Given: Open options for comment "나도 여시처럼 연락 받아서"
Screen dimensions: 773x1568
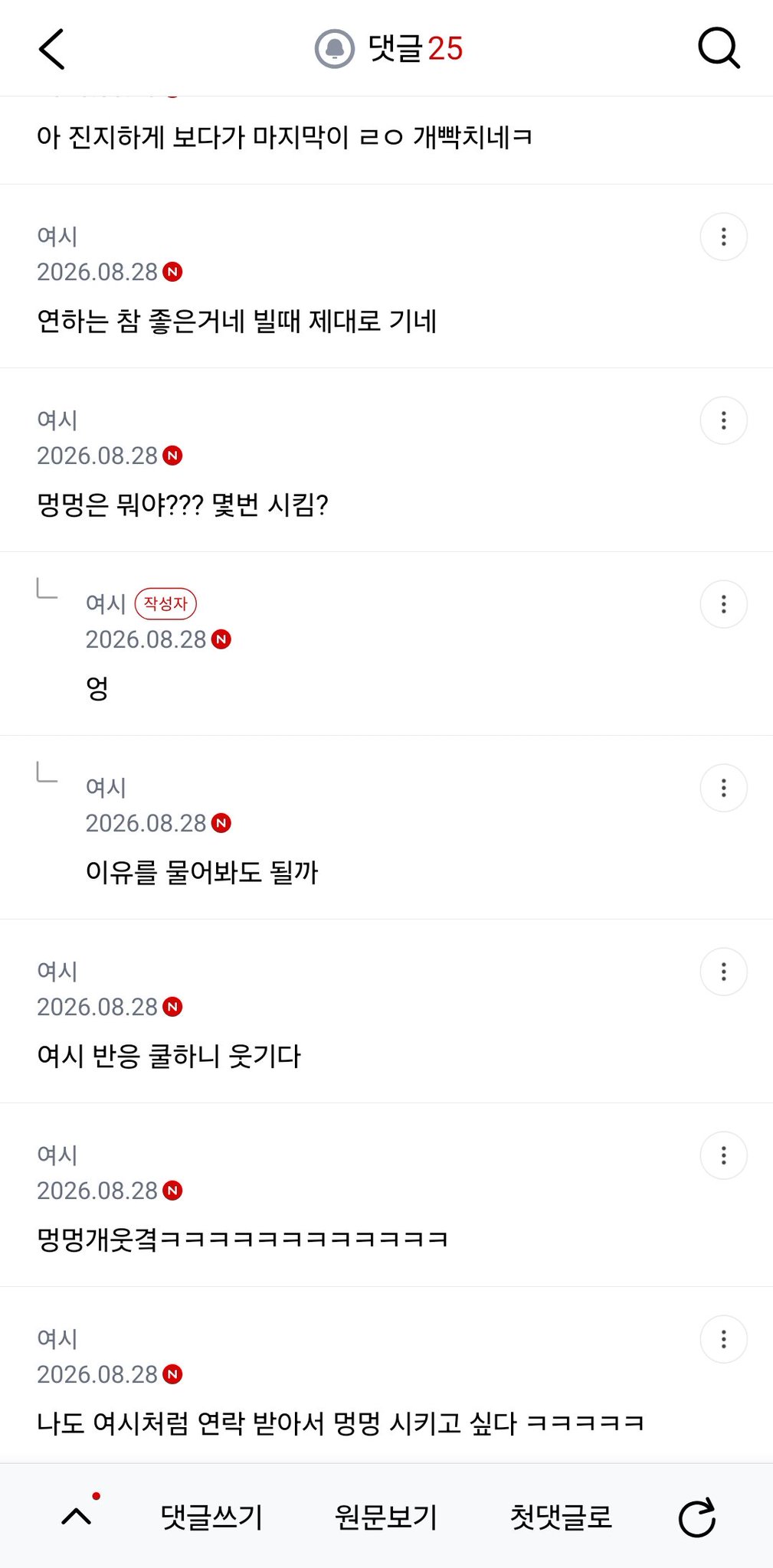Looking at the screenshot, I should tap(723, 1339).
